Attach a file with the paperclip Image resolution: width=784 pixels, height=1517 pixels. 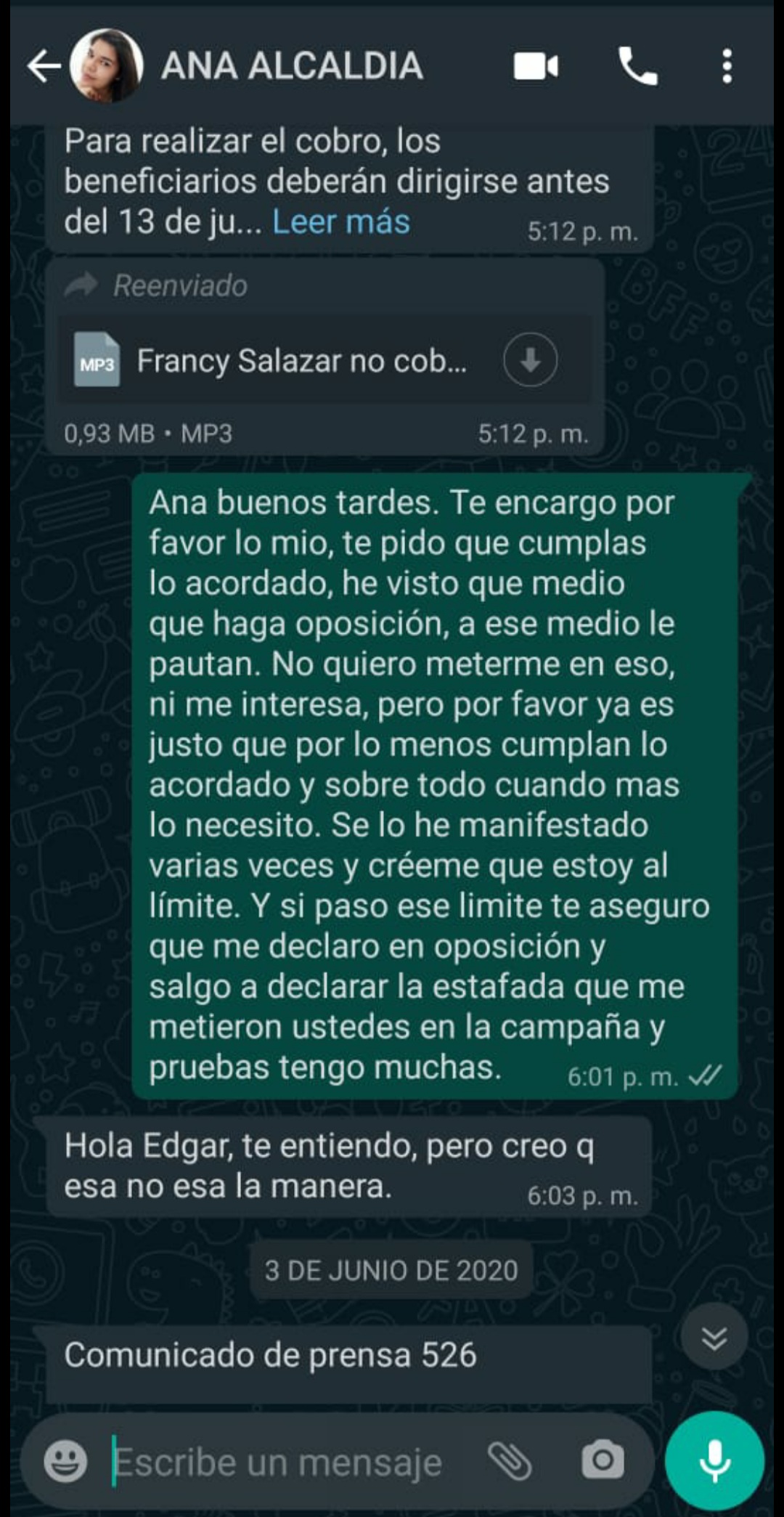tap(510, 1461)
